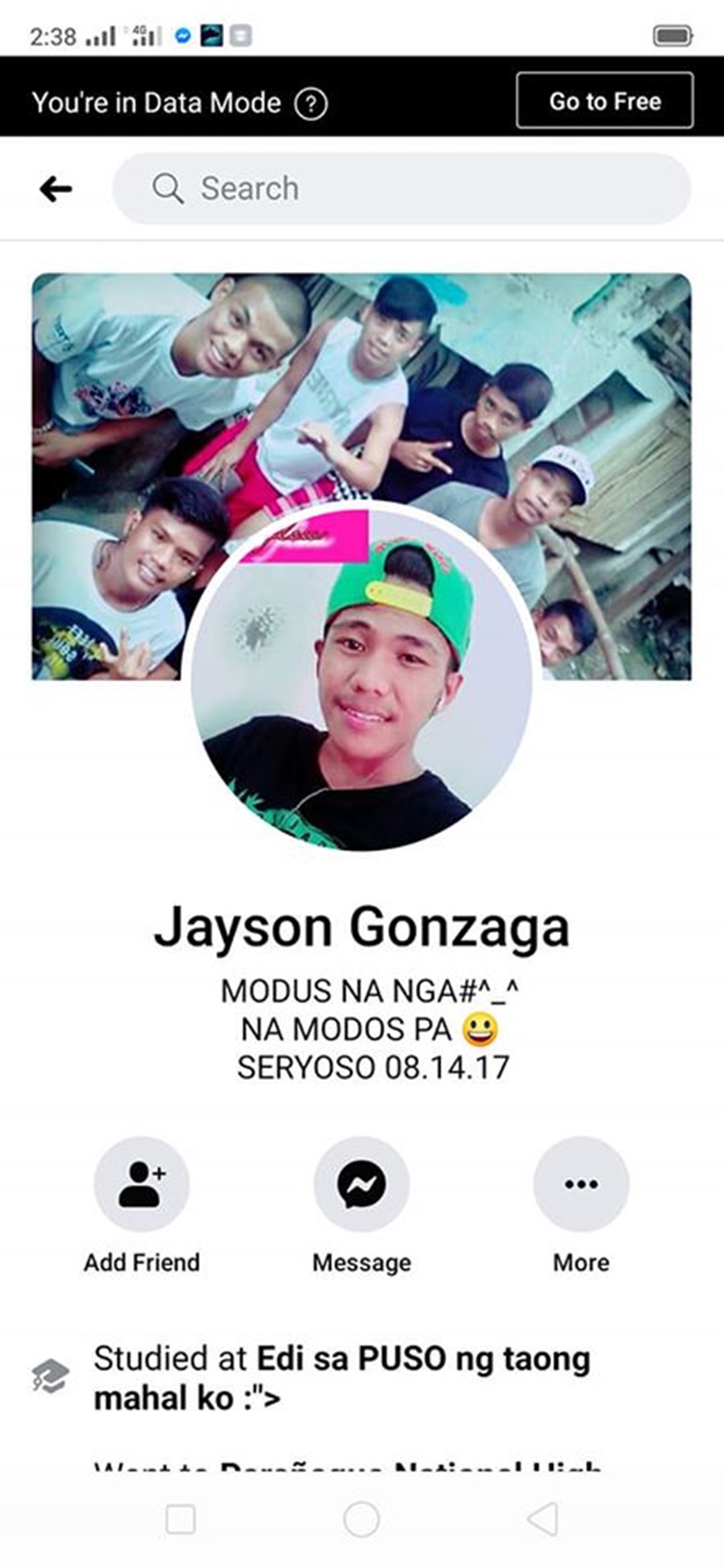Tap the system home button
724x1568 pixels.
tap(361, 1519)
